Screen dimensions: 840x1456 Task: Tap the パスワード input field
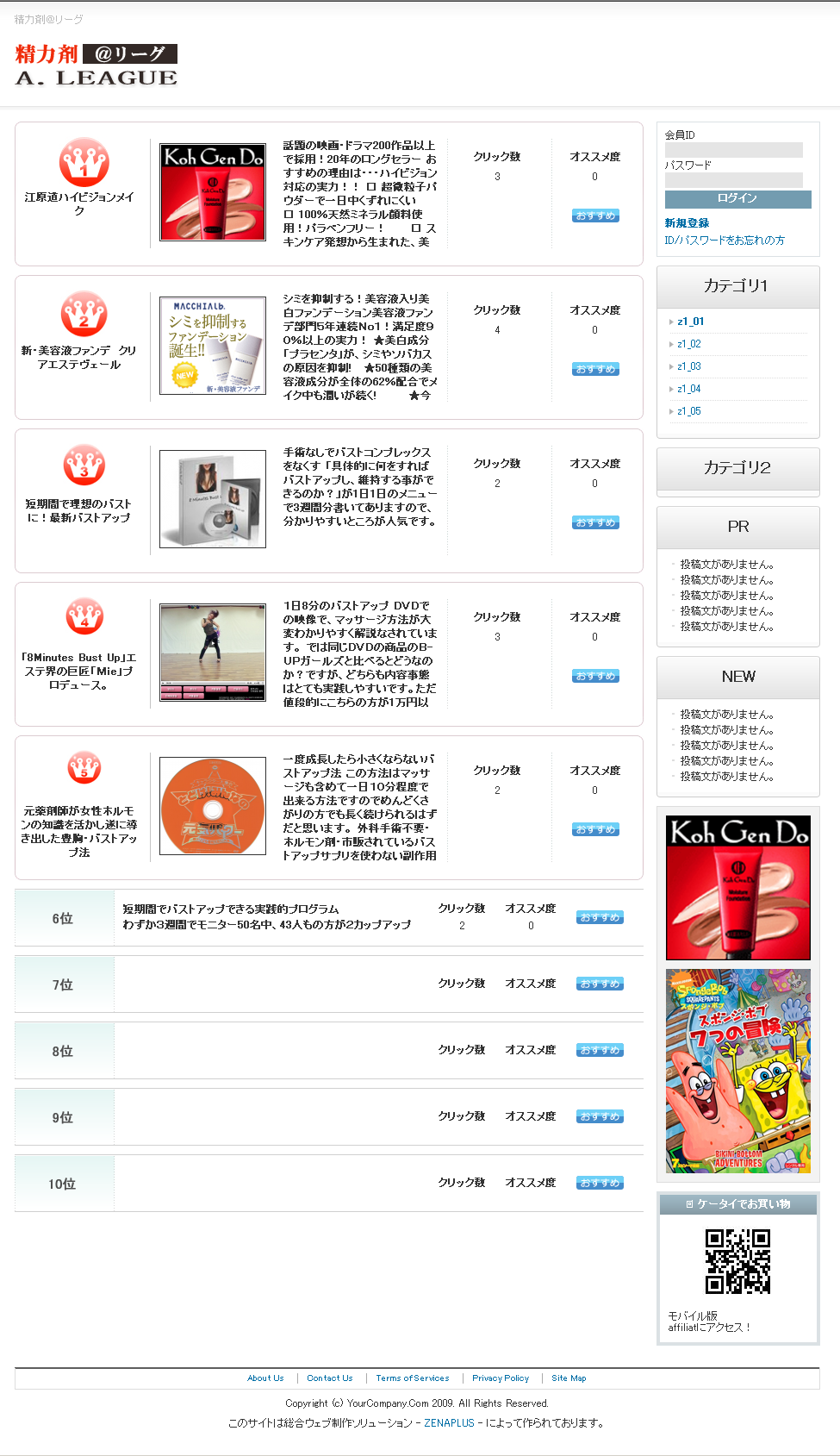point(733,180)
